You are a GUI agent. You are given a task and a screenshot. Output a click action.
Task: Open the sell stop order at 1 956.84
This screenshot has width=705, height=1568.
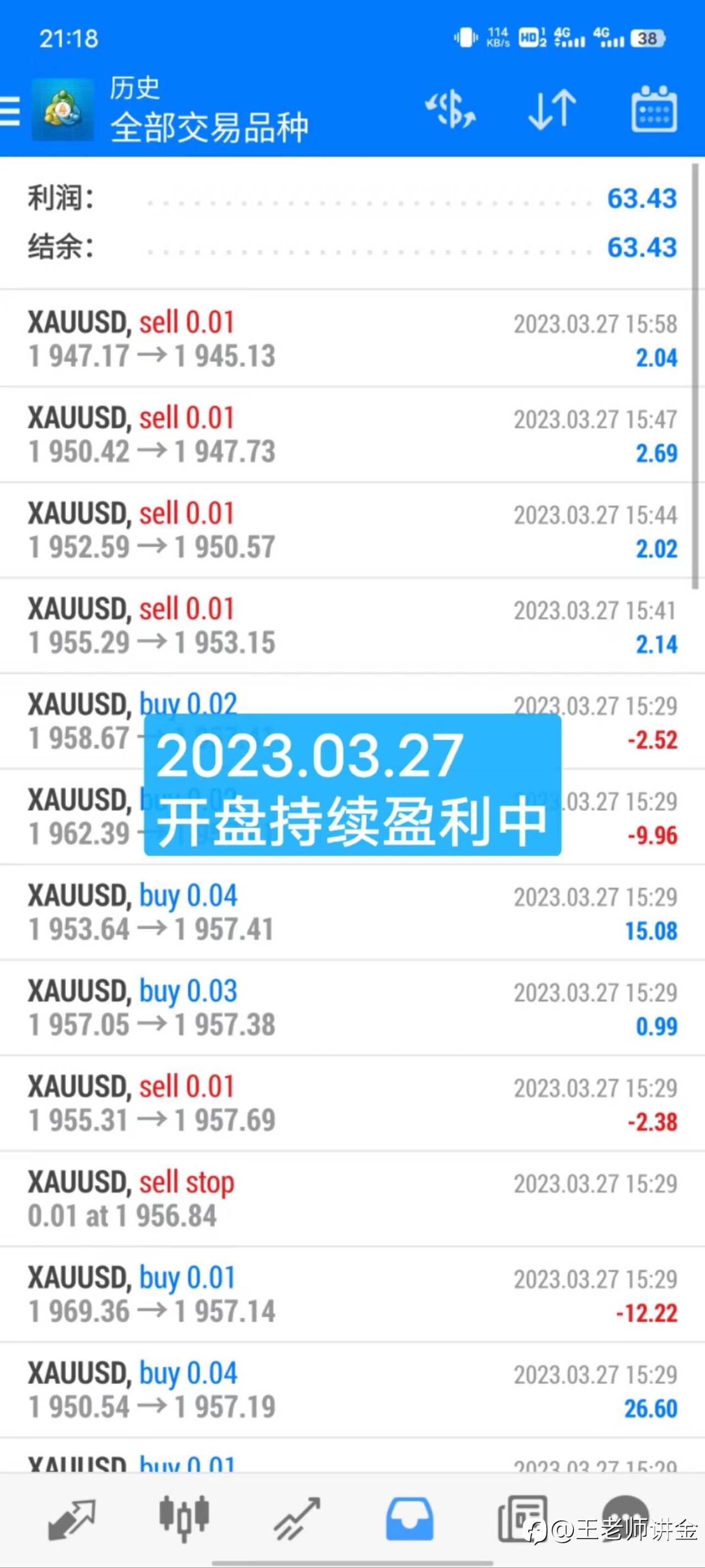(x=352, y=1199)
